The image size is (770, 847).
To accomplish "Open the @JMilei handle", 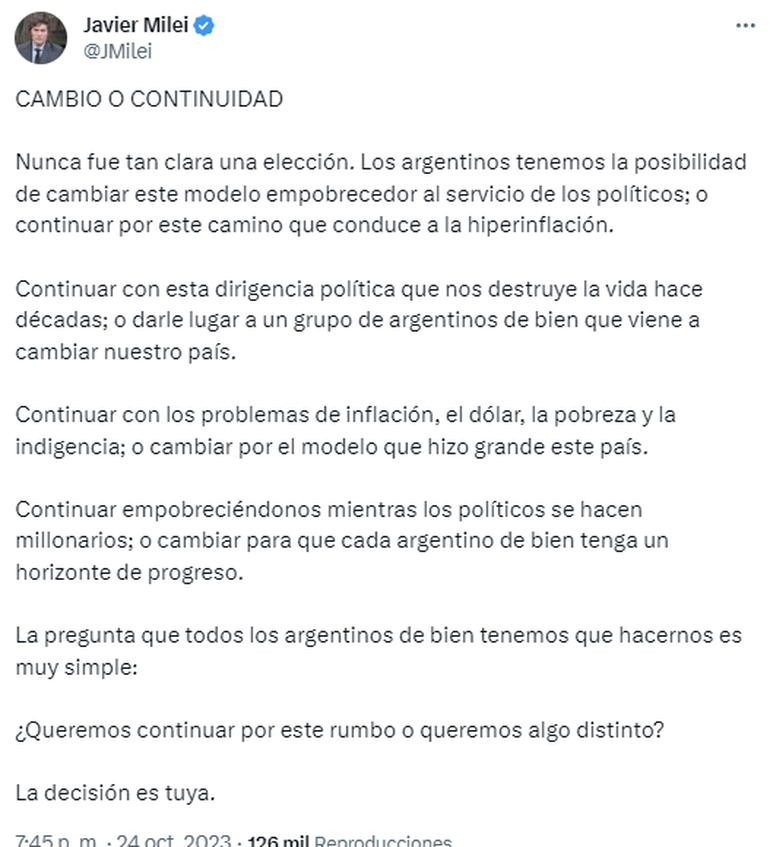I will (117, 50).
